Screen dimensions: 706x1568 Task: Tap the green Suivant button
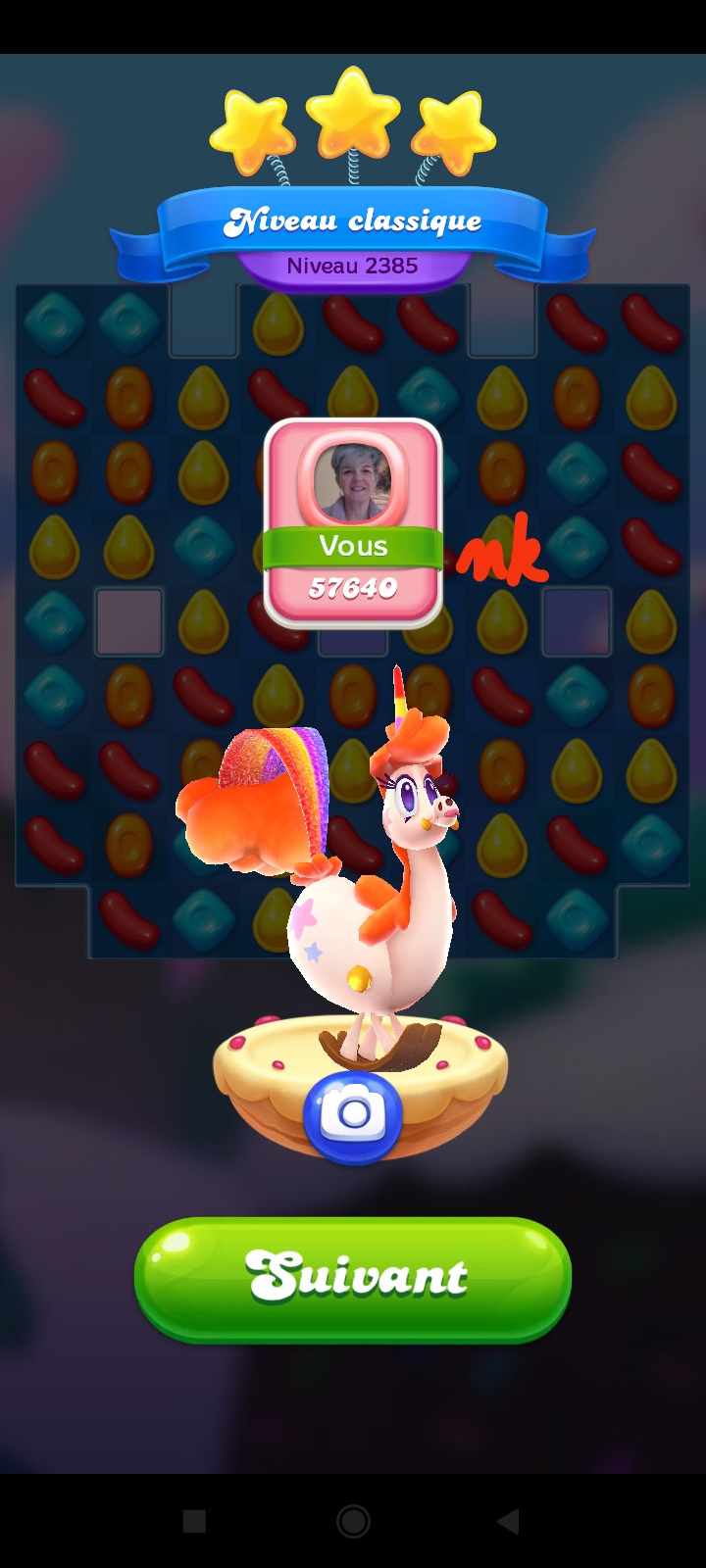tap(353, 1278)
